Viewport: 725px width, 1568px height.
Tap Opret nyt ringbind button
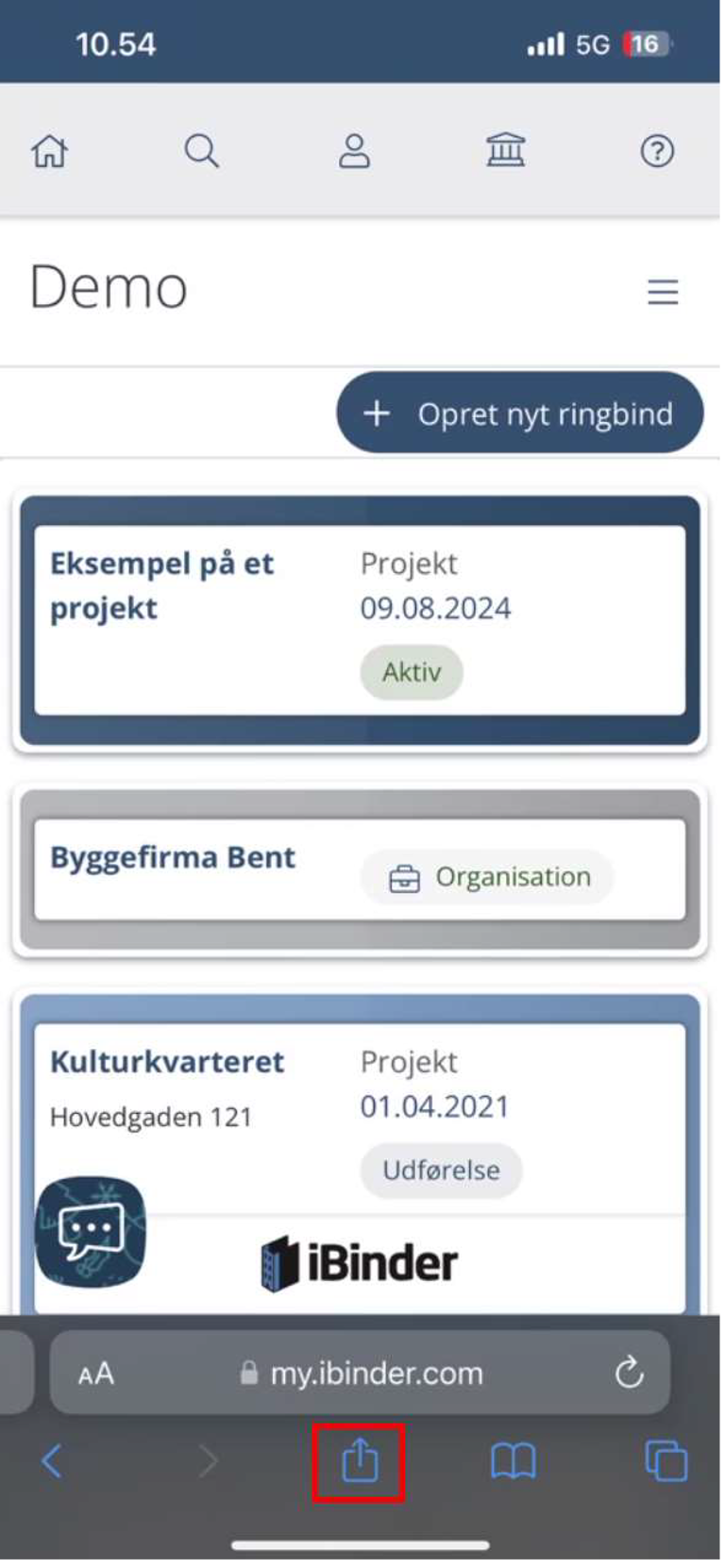pyautogui.click(x=520, y=413)
